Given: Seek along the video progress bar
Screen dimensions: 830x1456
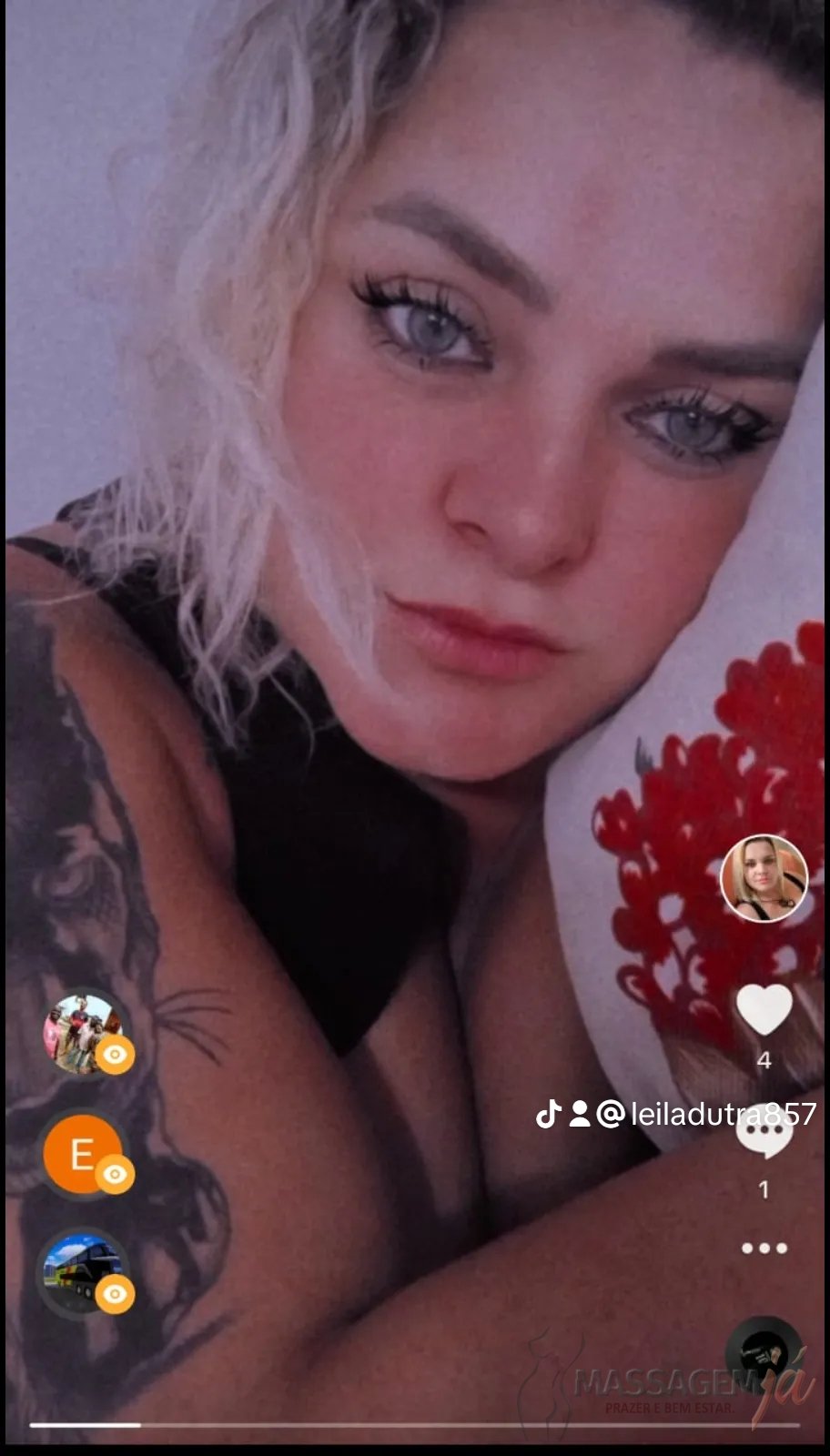Looking at the screenshot, I should (x=415, y=1425).
